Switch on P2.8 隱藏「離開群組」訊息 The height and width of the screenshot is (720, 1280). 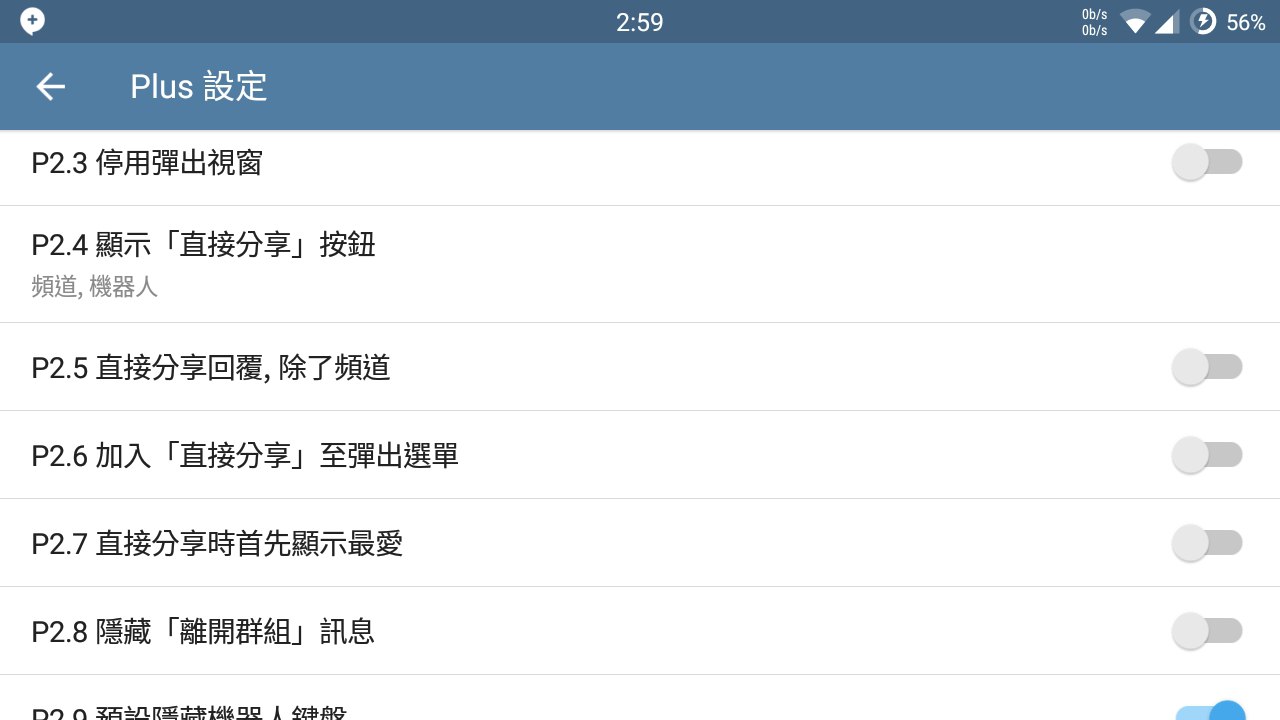pyautogui.click(x=1207, y=631)
